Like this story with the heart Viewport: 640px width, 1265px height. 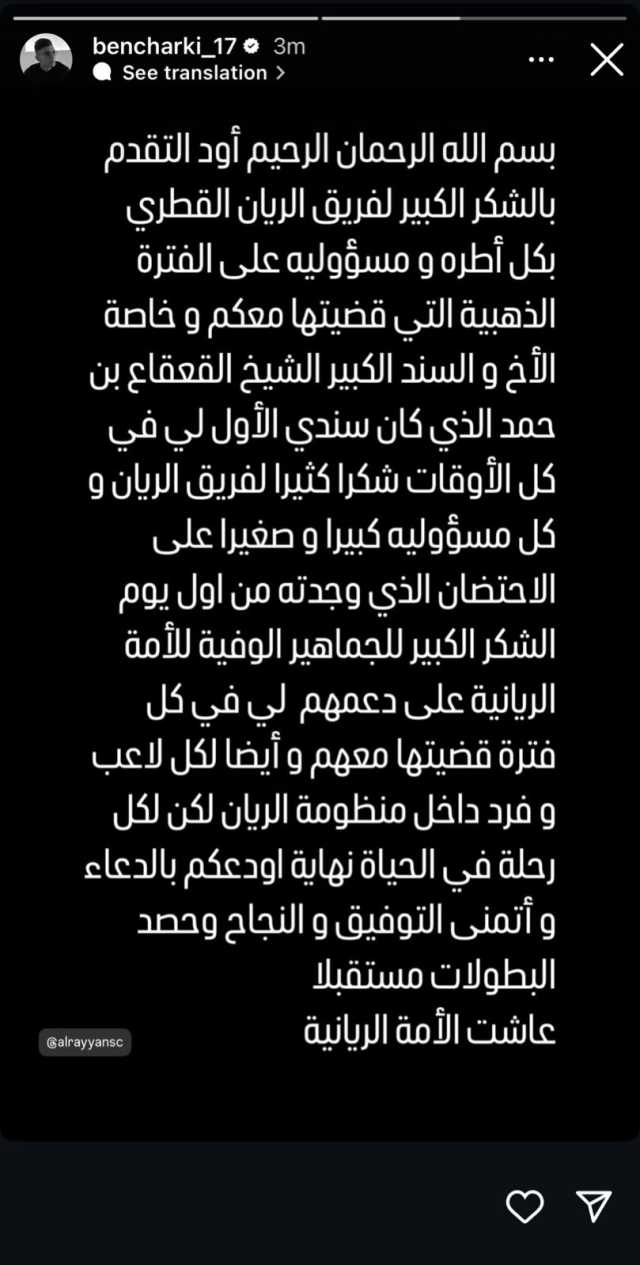[525, 1206]
